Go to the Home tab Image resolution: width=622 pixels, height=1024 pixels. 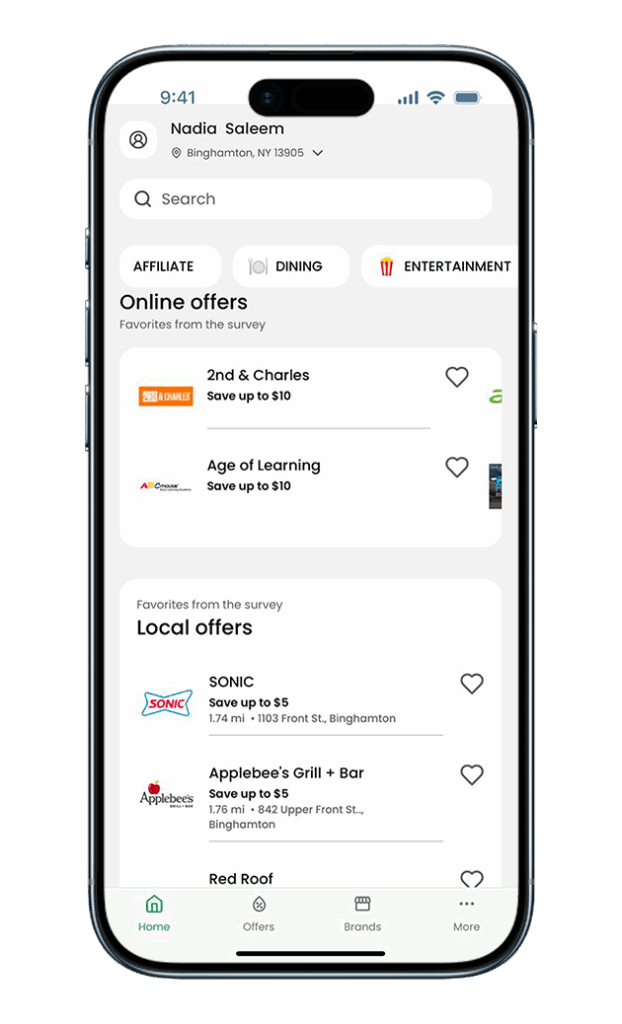pyautogui.click(x=154, y=914)
